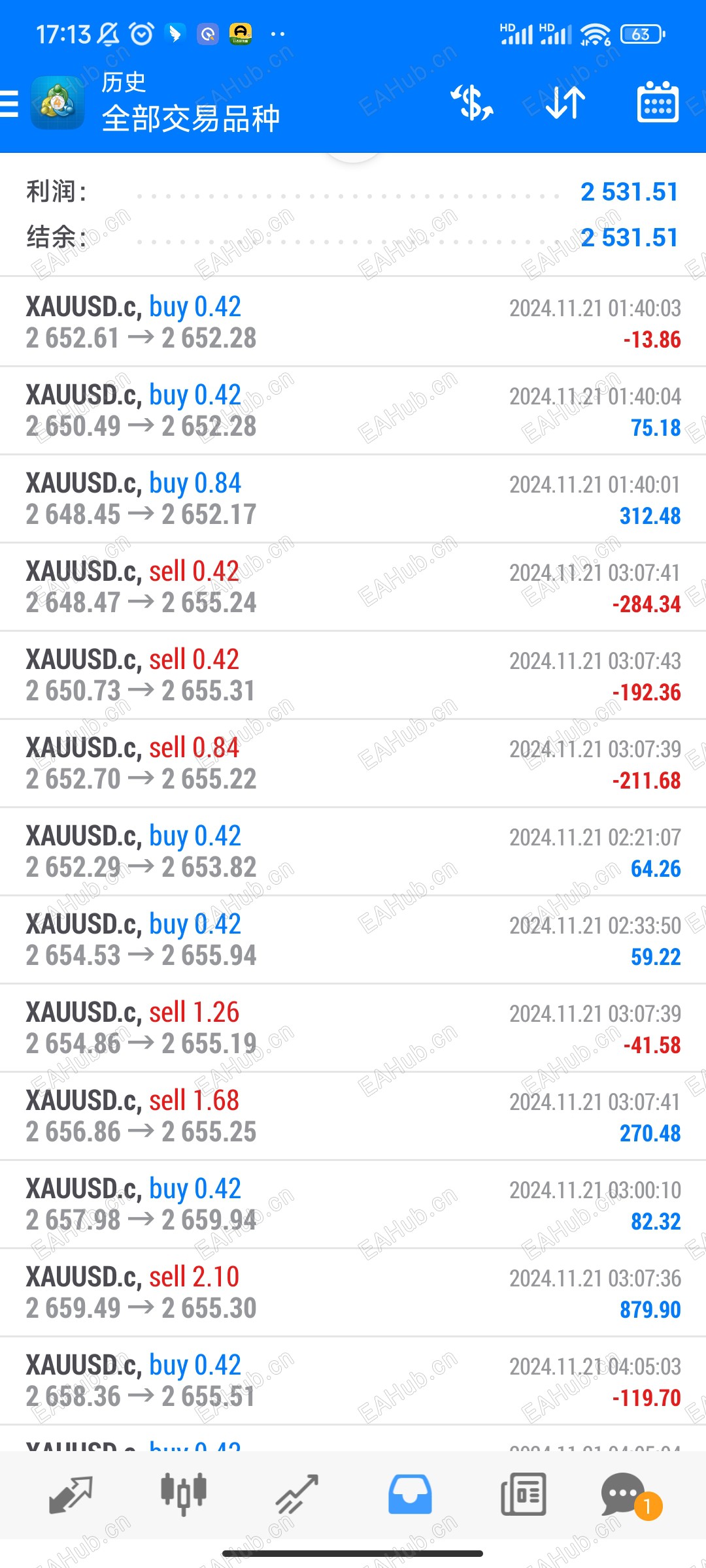The height and width of the screenshot is (1568, 706).
Task: Open the sell 2.10 trade with profit 879.90
Action: pos(353,1293)
